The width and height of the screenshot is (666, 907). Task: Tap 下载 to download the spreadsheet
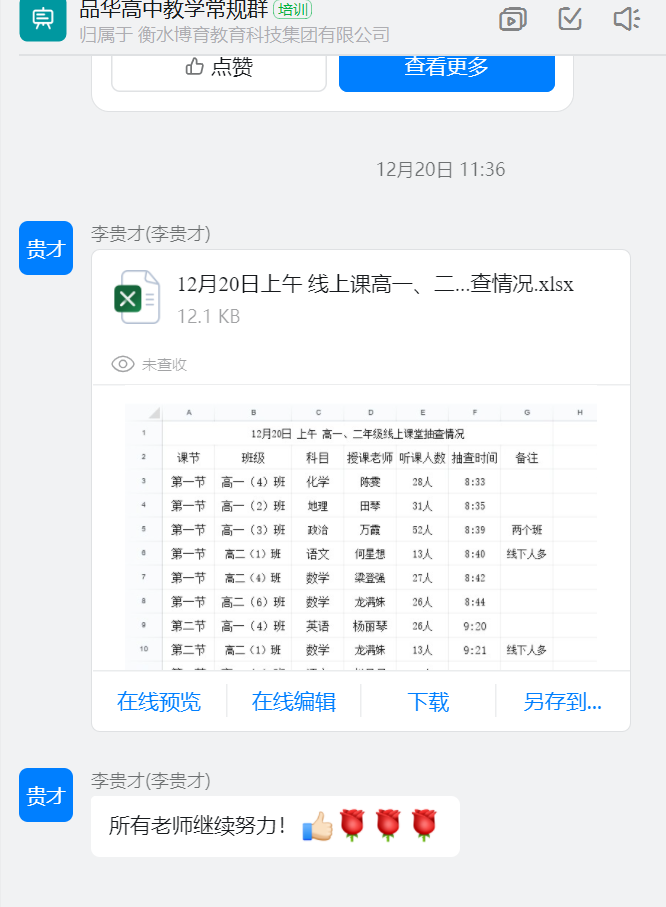pos(428,702)
